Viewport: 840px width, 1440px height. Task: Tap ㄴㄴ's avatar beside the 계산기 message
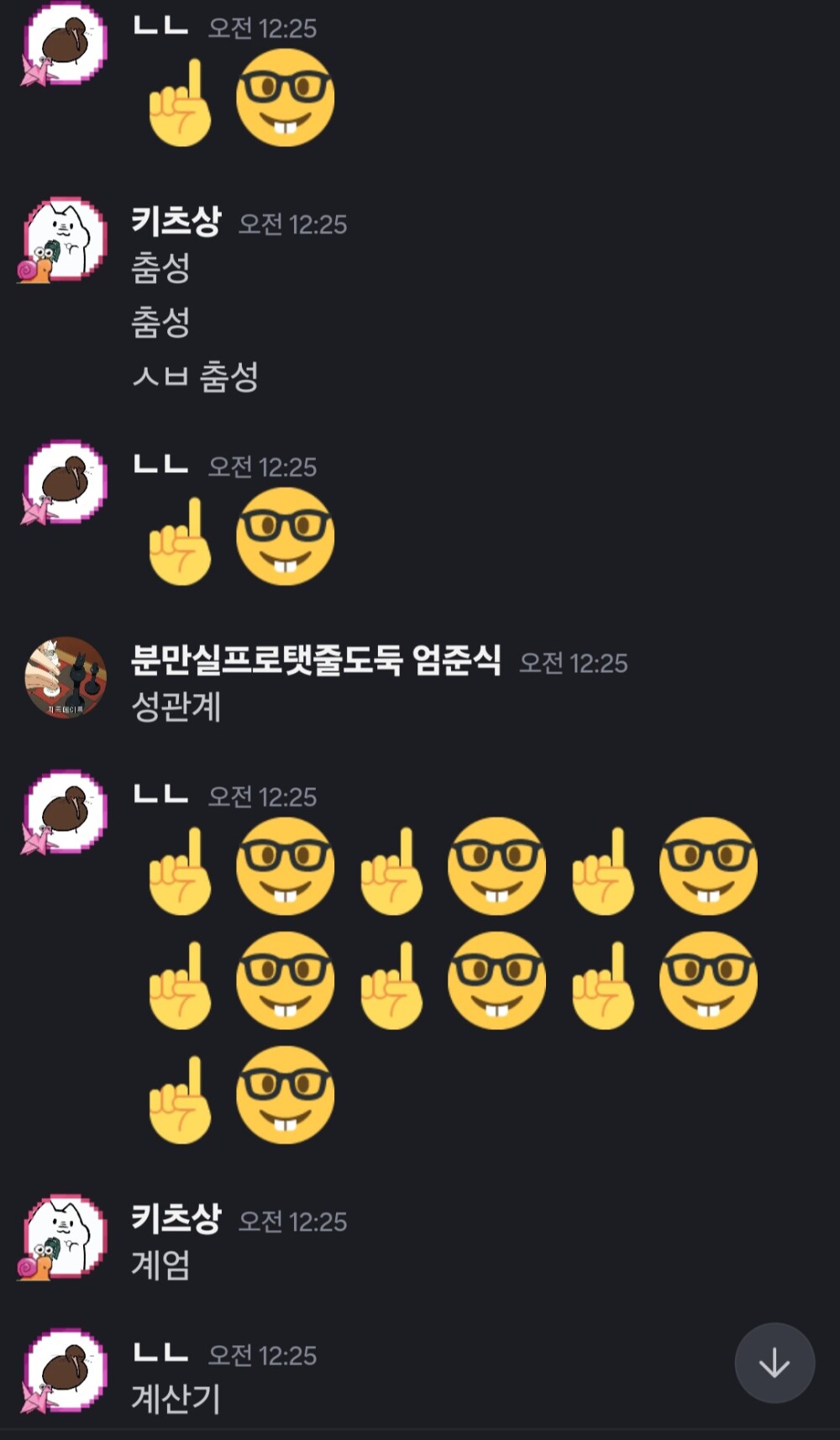pyautogui.click(x=64, y=1370)
